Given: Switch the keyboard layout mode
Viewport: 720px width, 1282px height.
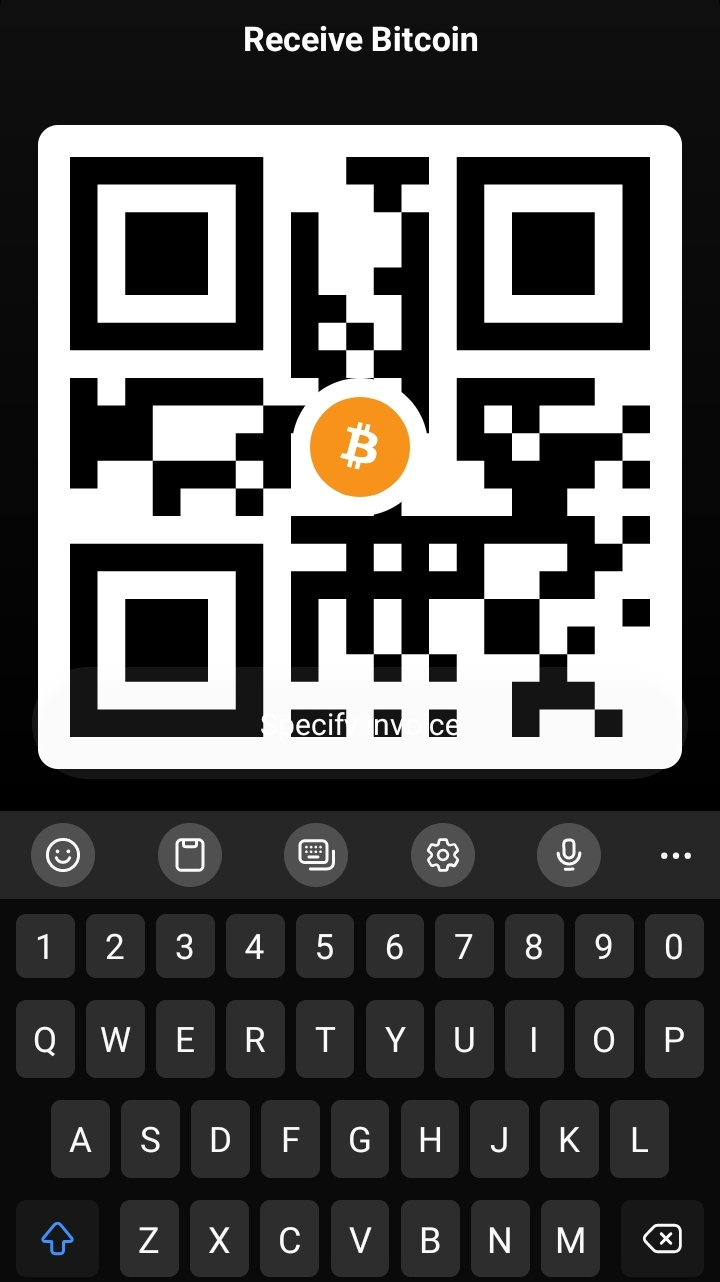Looking at the screenshot, I should pos(316,855).
